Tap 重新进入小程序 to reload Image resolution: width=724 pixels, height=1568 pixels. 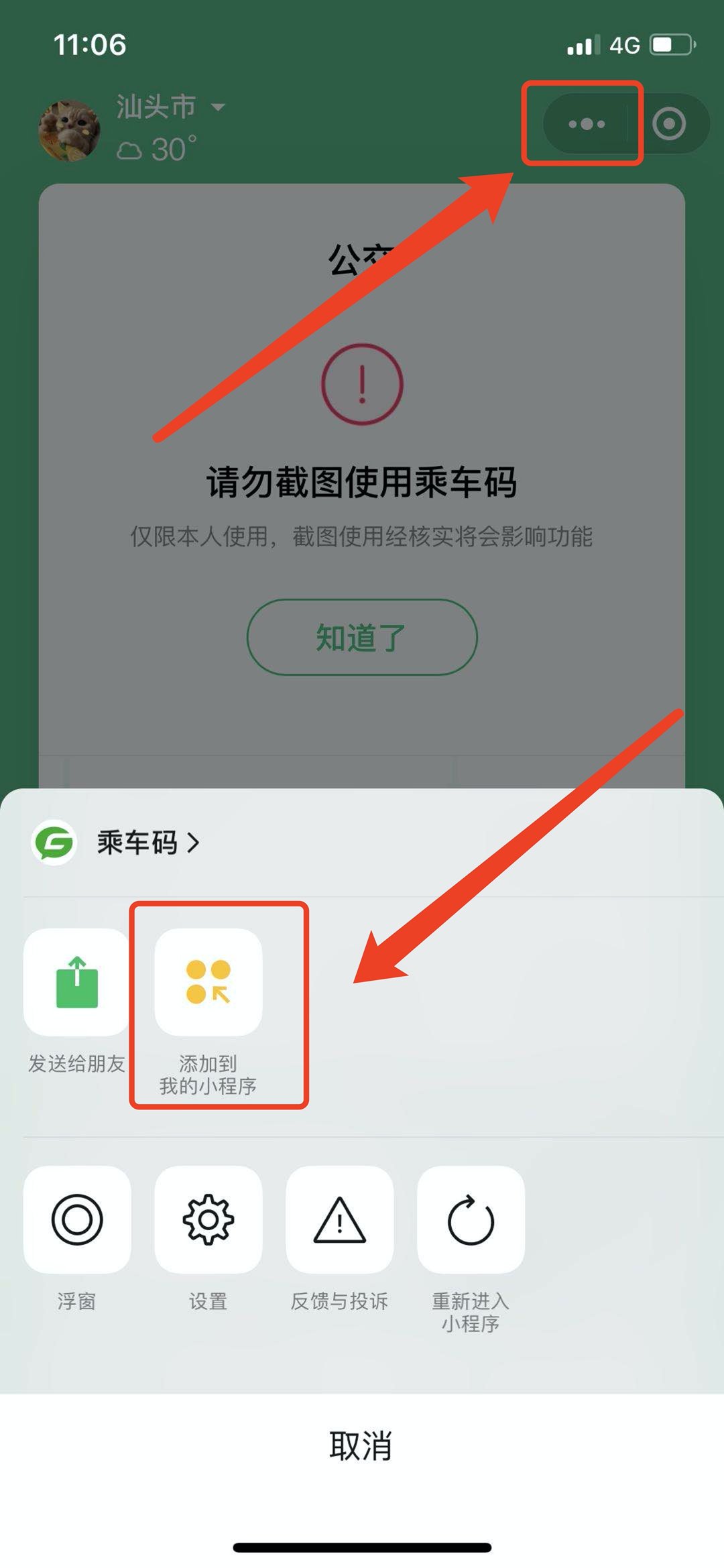tap(471, 1219)
